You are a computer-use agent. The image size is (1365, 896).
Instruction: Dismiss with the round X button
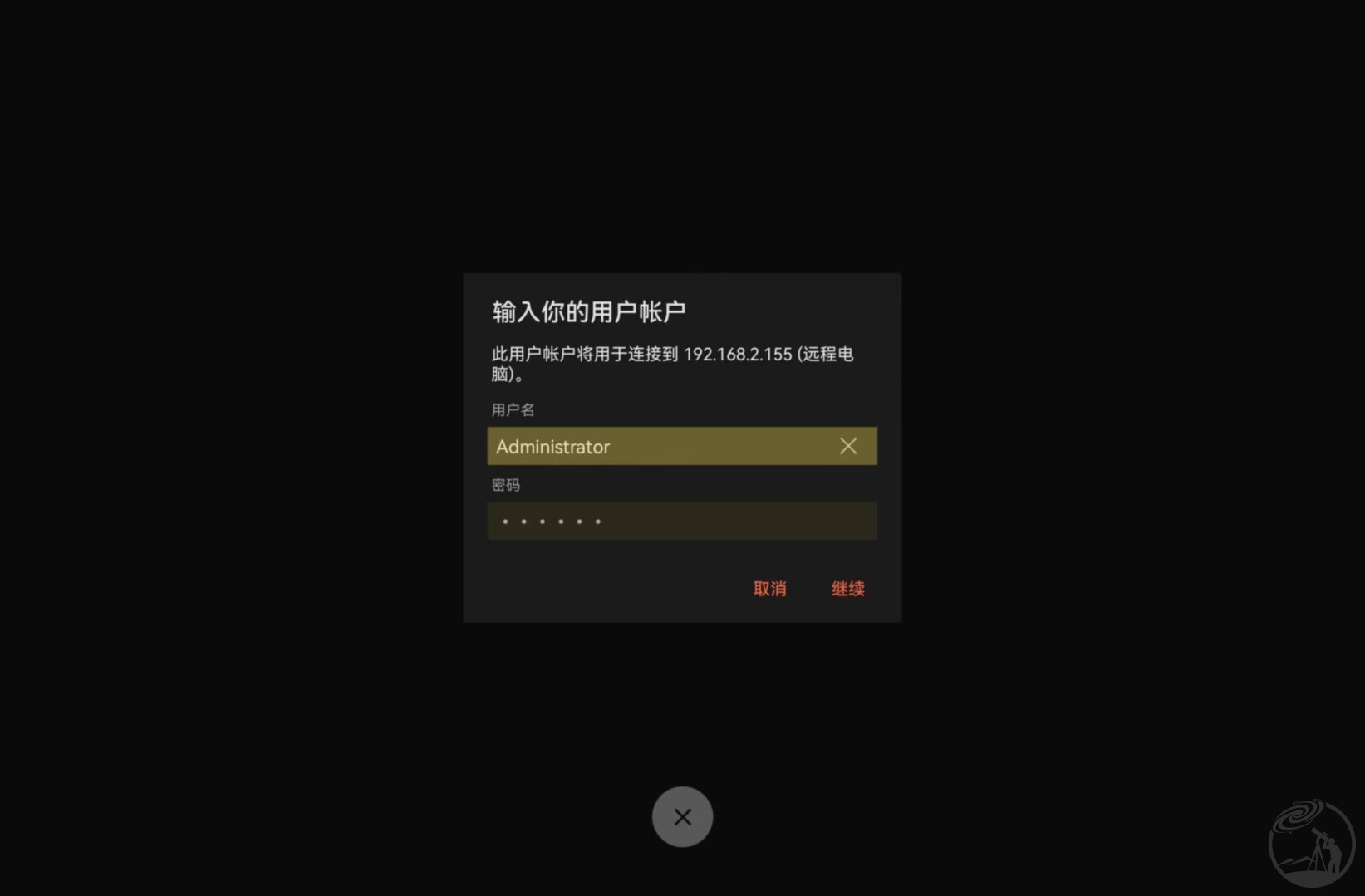(x=682, y=817)
